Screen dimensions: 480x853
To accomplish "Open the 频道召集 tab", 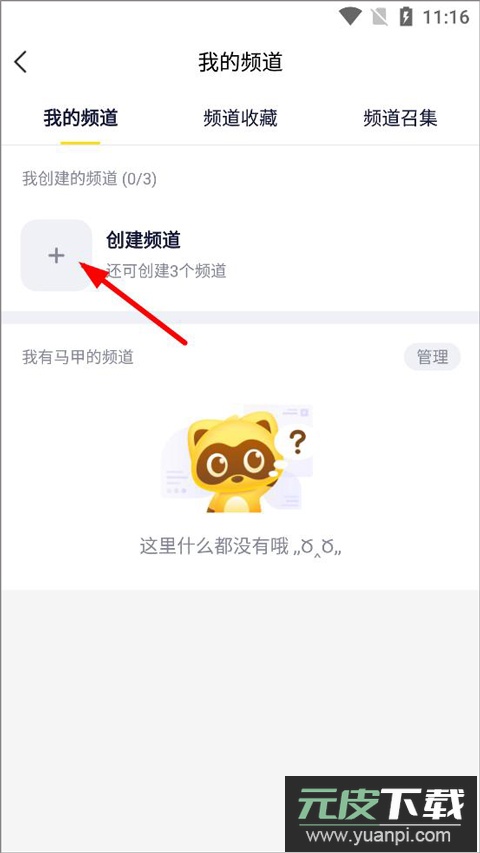I will point(400,118).
